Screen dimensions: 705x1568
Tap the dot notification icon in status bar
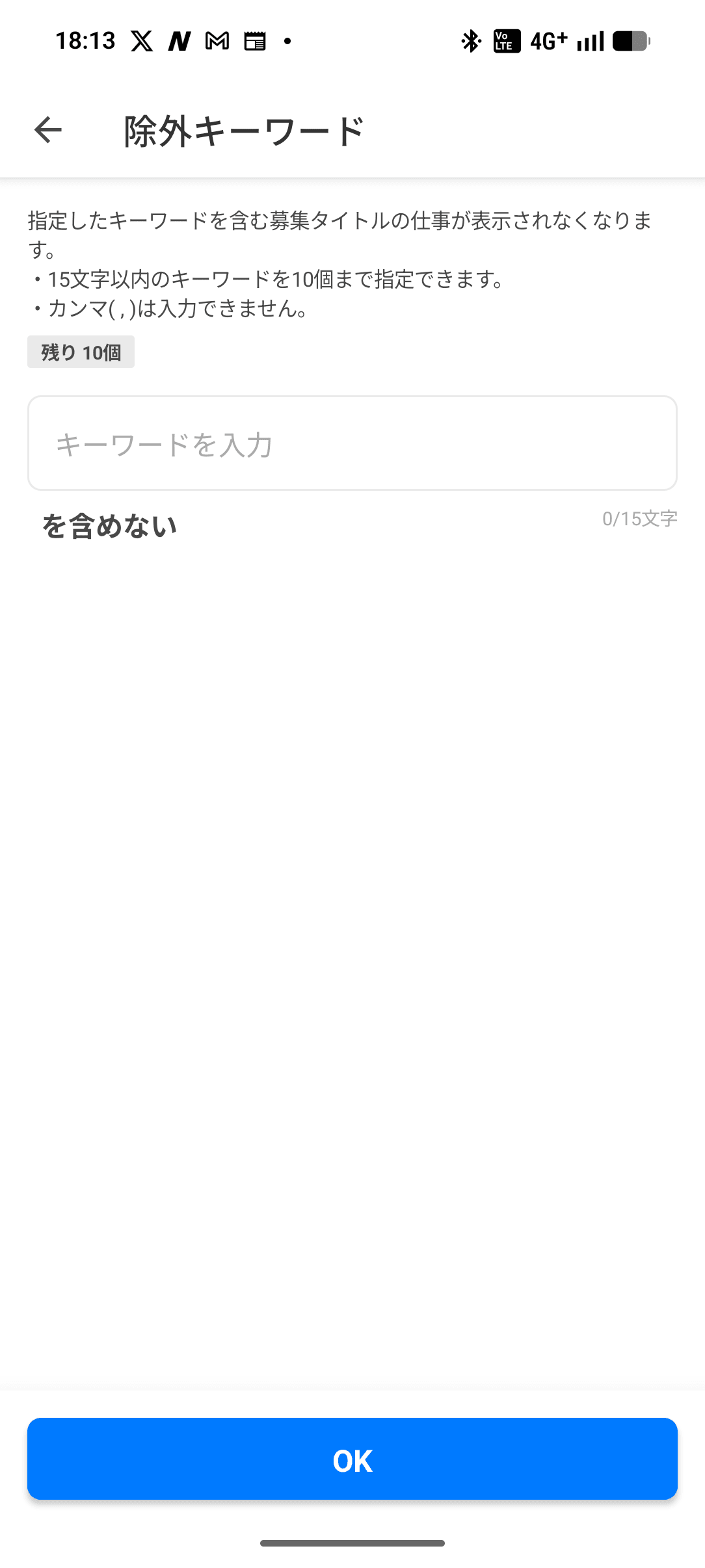click(286, 42)
